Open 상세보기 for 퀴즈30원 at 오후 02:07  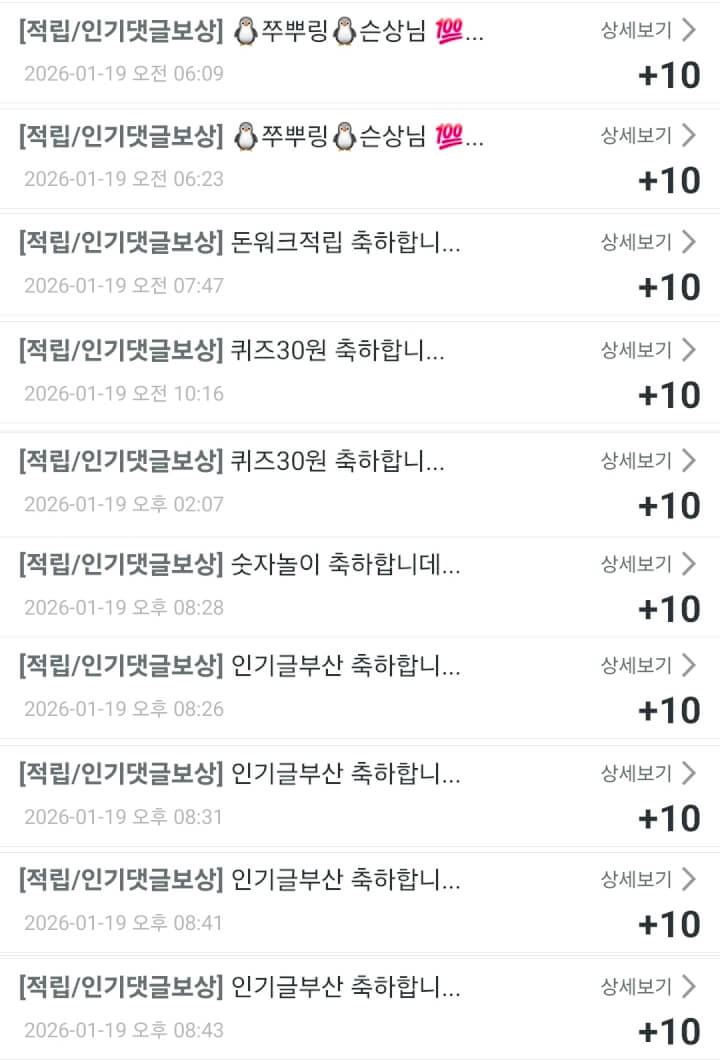click(x=648, y=460)
